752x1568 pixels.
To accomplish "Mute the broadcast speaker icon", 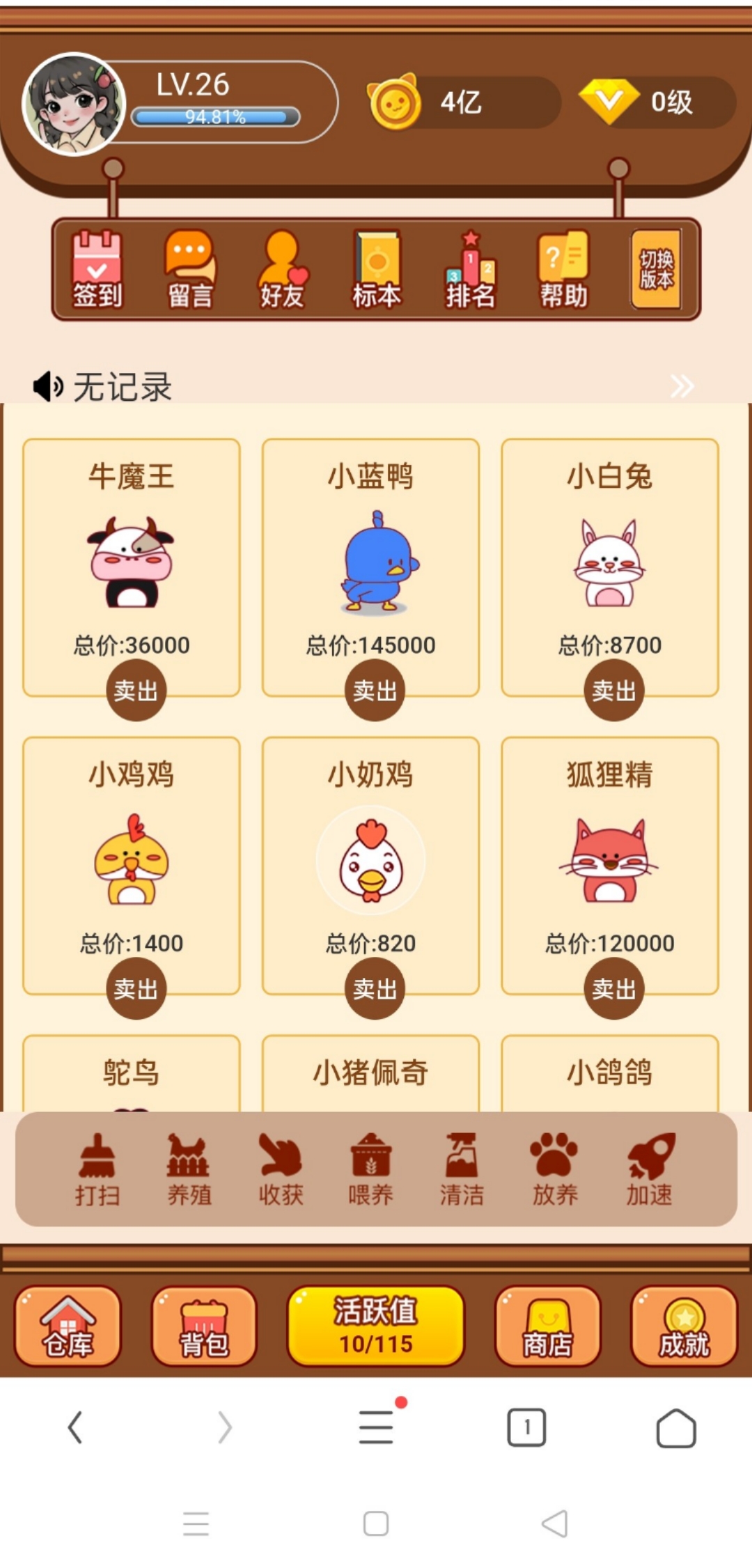I will coord(47,385).
